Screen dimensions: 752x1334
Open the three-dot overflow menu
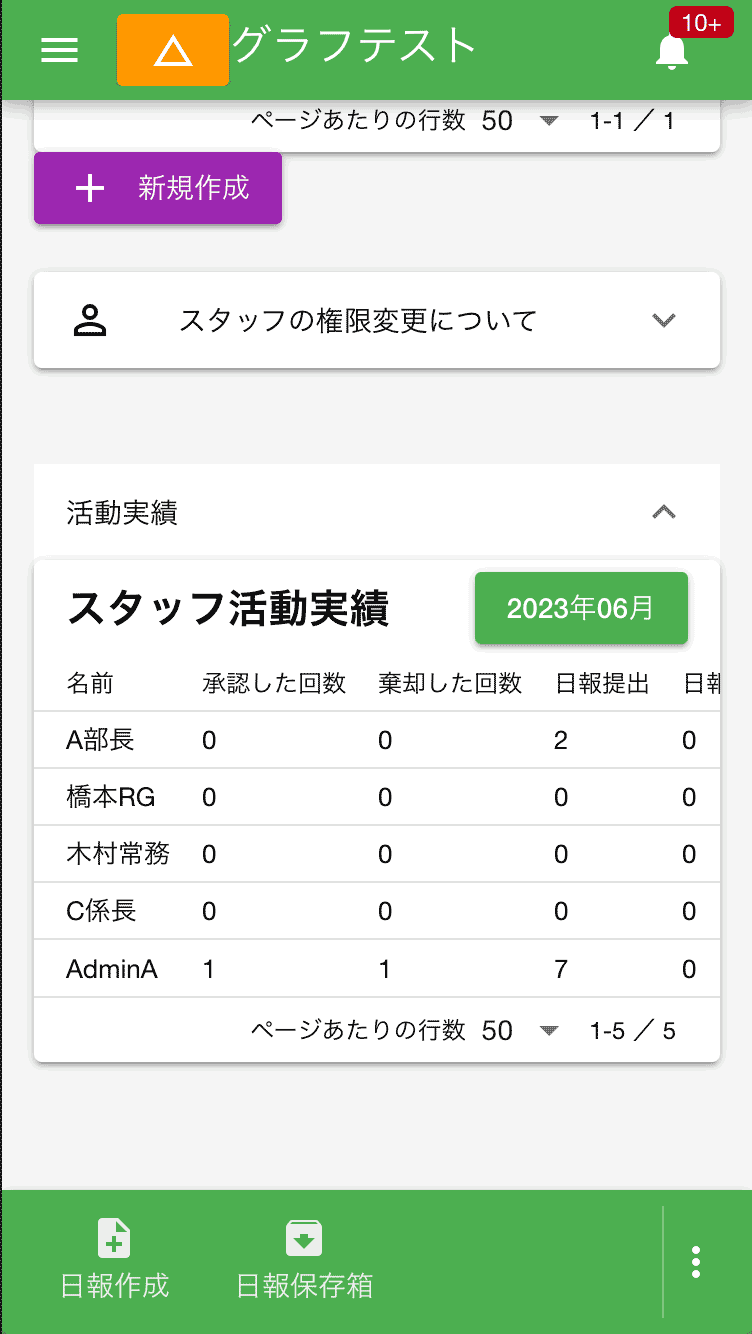695,1261
